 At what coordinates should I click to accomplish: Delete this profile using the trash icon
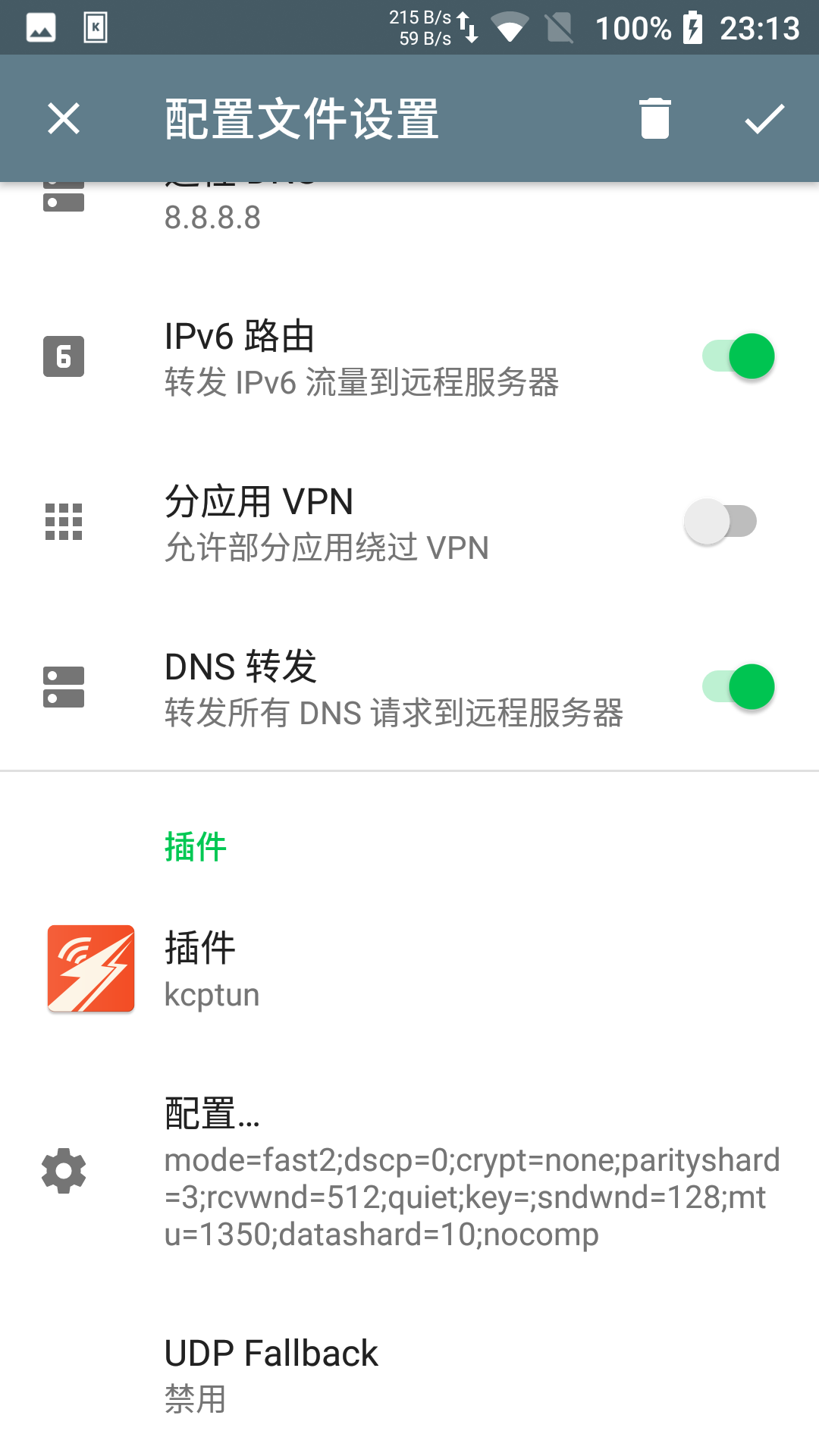[653, 118]
